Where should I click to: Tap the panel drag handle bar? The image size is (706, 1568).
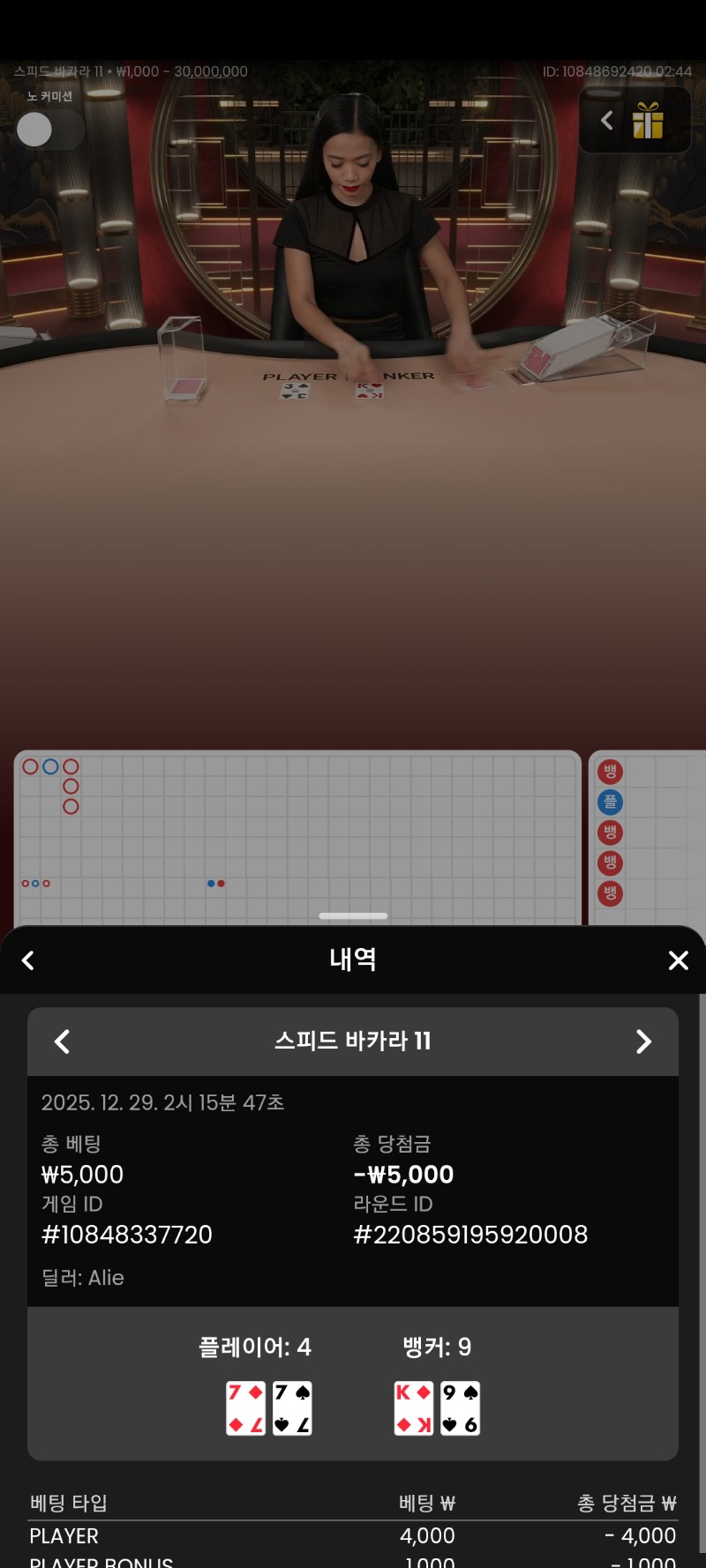(353, 916)
